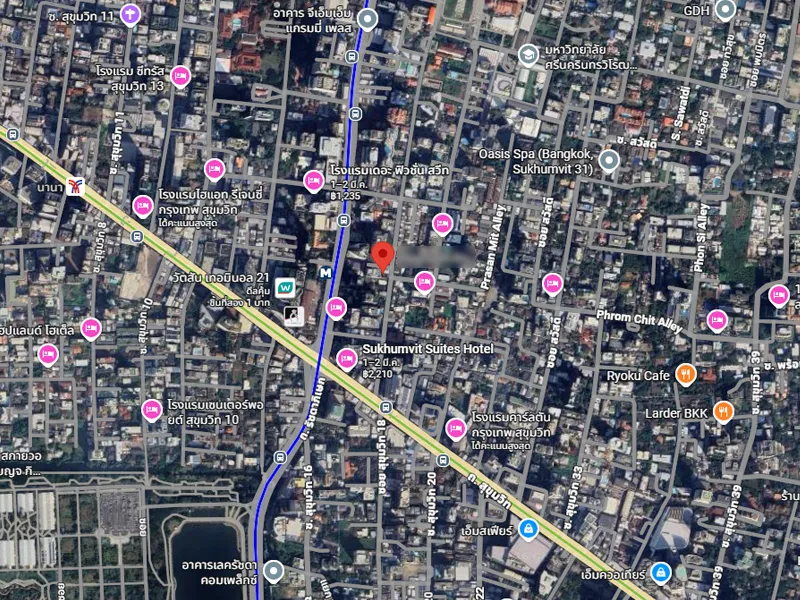Select the Hyatt Regency Bangkok Sukhumvit hotel pin

click(x=142, y=206)
